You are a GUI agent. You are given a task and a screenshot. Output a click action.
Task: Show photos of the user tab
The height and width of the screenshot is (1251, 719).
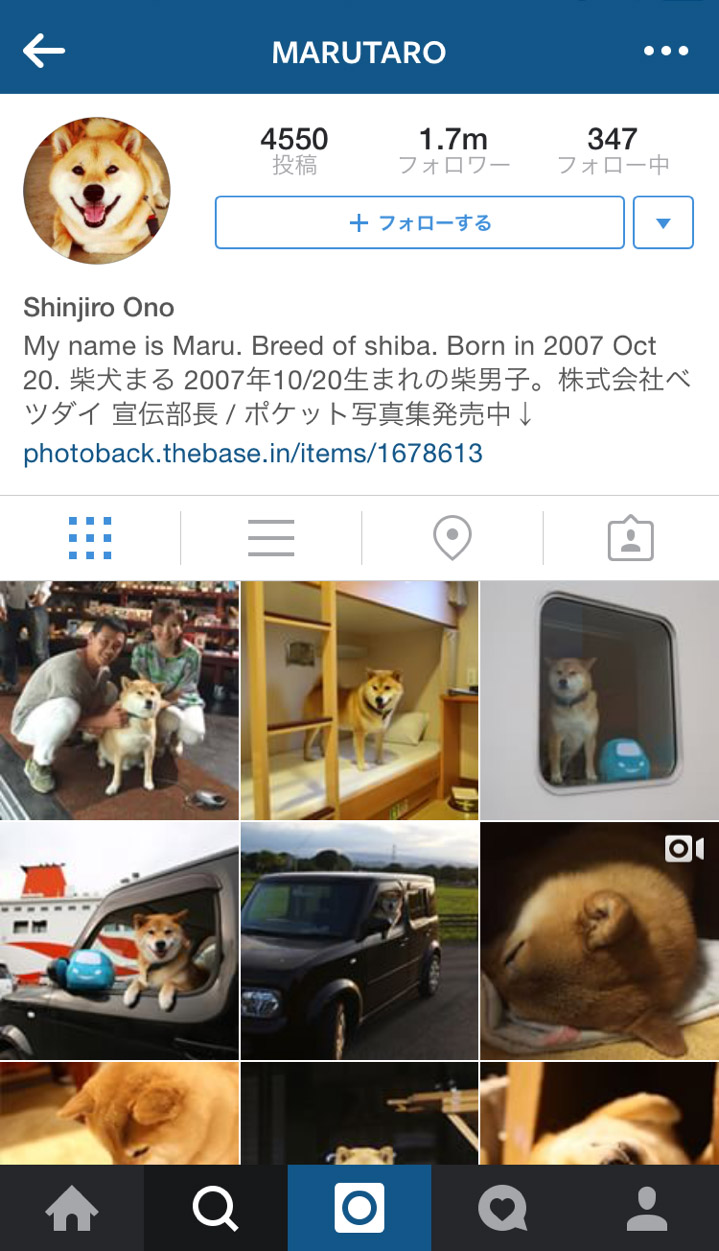click(x=630, y=538)
